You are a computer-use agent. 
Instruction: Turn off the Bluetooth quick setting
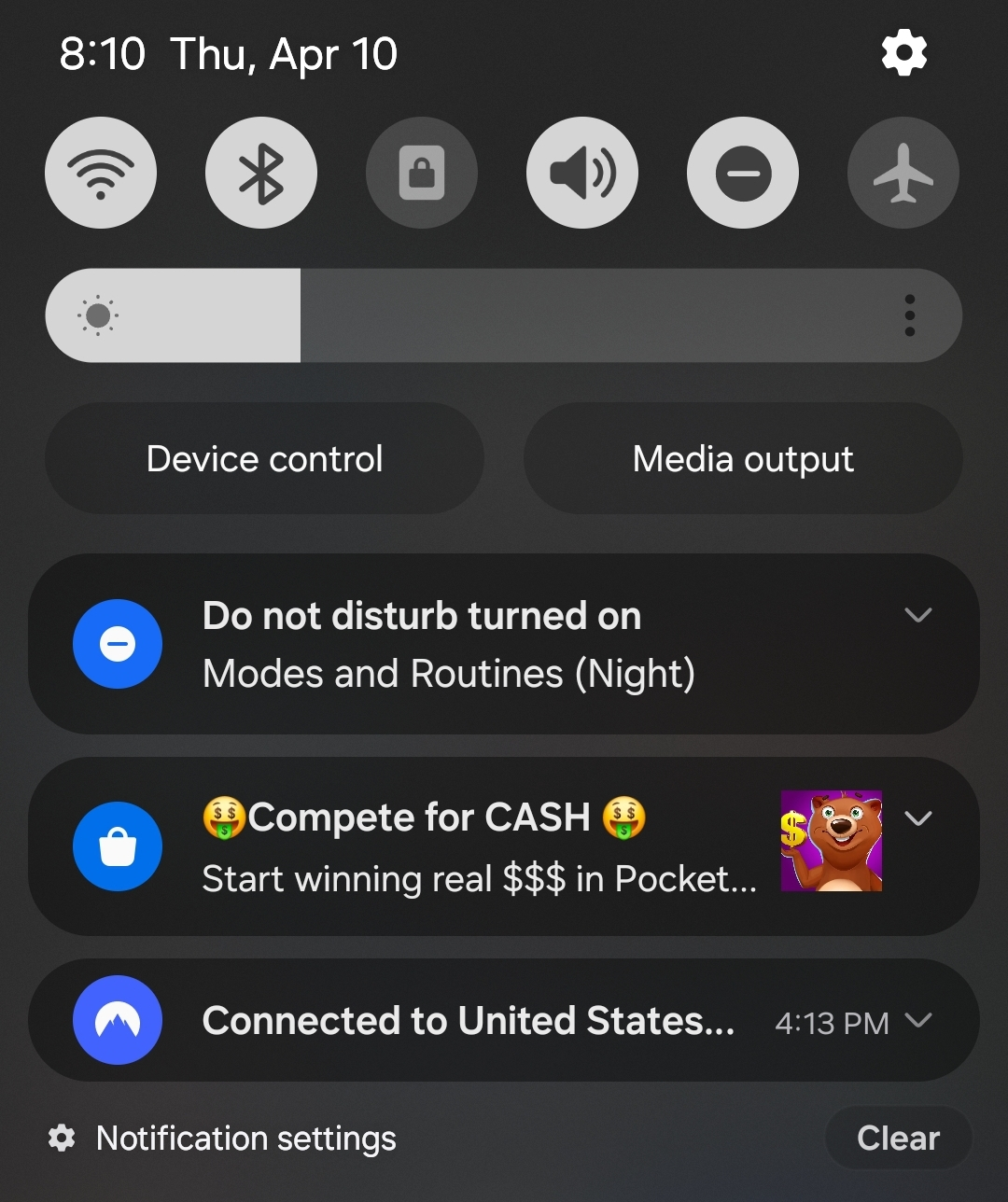click(x=261, y=174)
